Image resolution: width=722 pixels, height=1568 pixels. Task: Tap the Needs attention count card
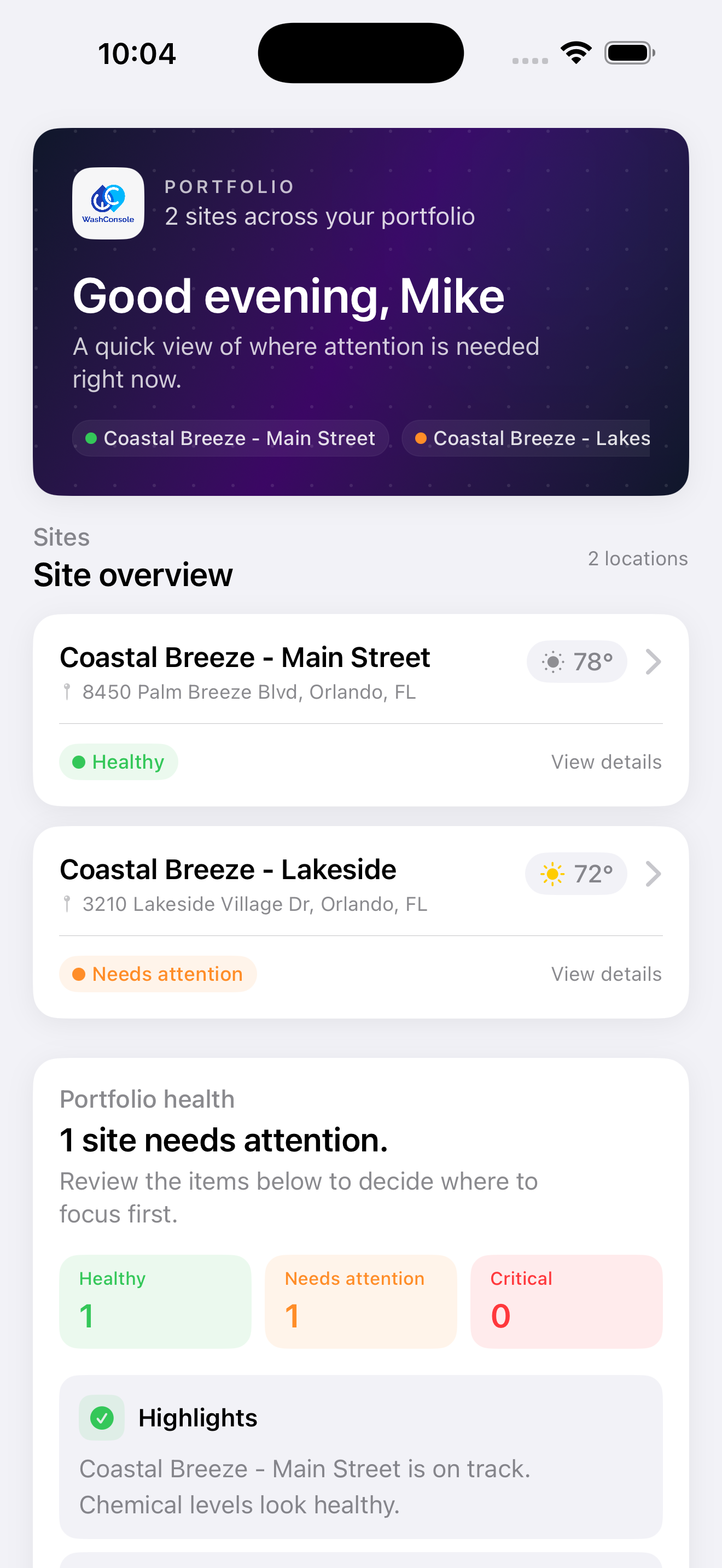pos(360,1301)
